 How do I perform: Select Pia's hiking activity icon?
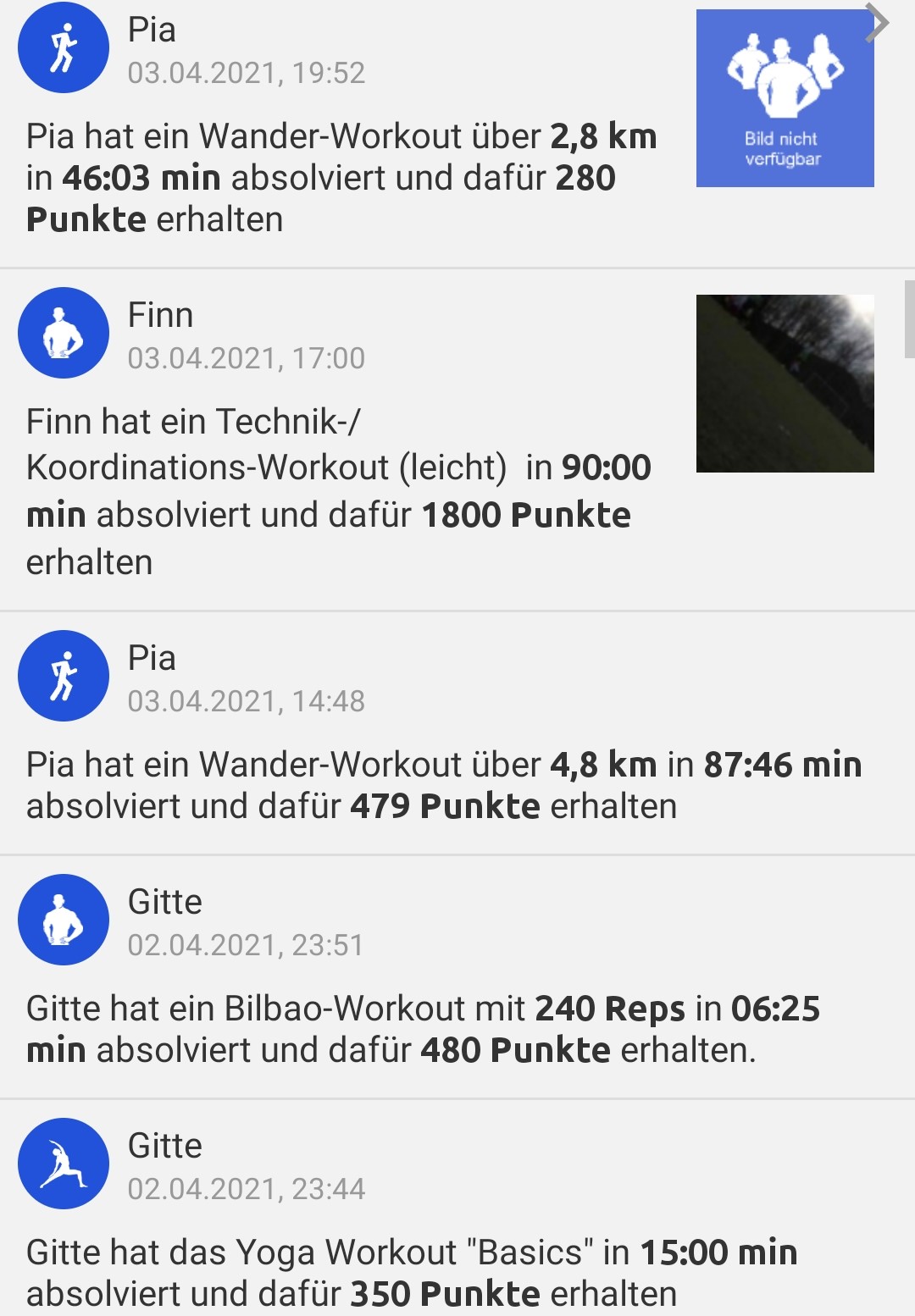[x=63, y=48]
